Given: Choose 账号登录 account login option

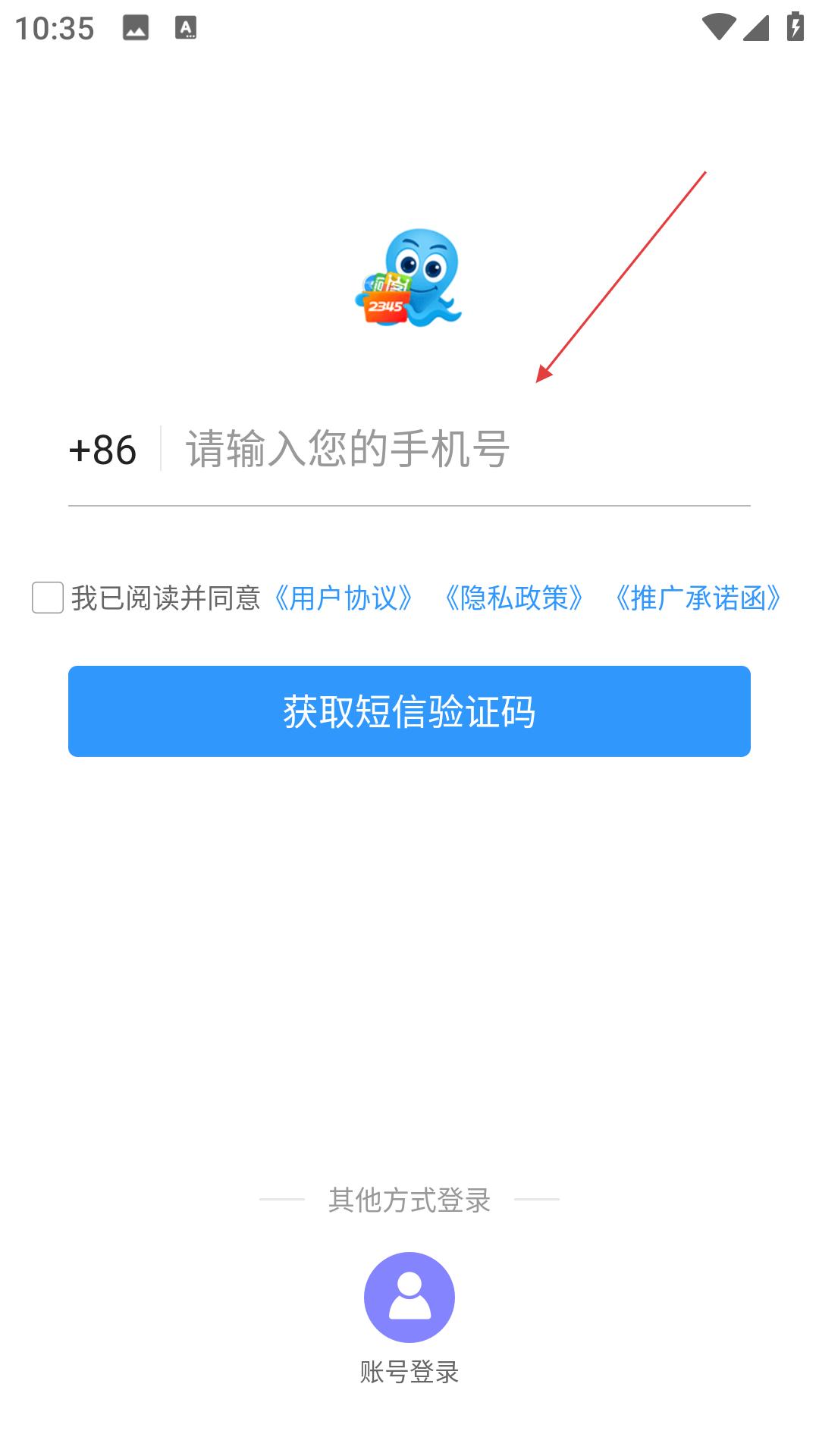Looking at the screenshot, I should [x=409, y=1298].
